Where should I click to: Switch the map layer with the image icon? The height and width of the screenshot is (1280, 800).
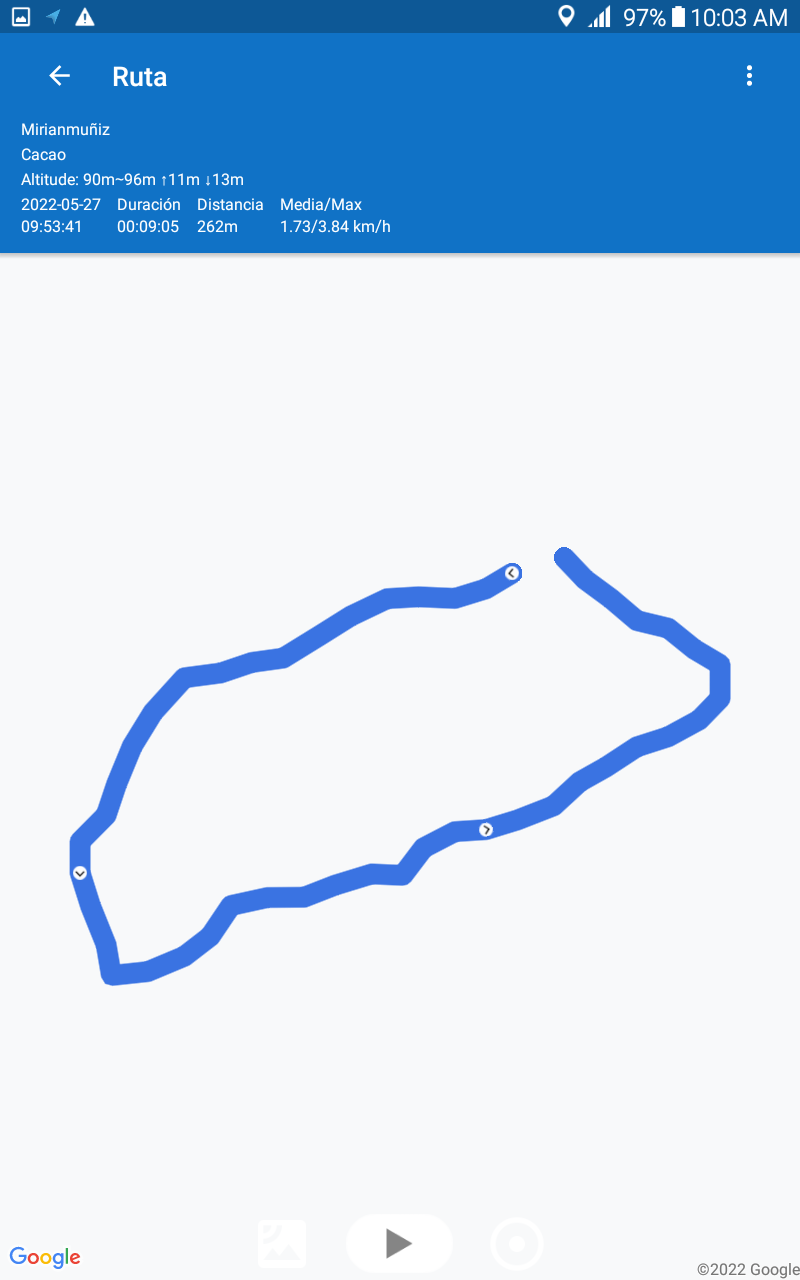tap(282, 1244)
